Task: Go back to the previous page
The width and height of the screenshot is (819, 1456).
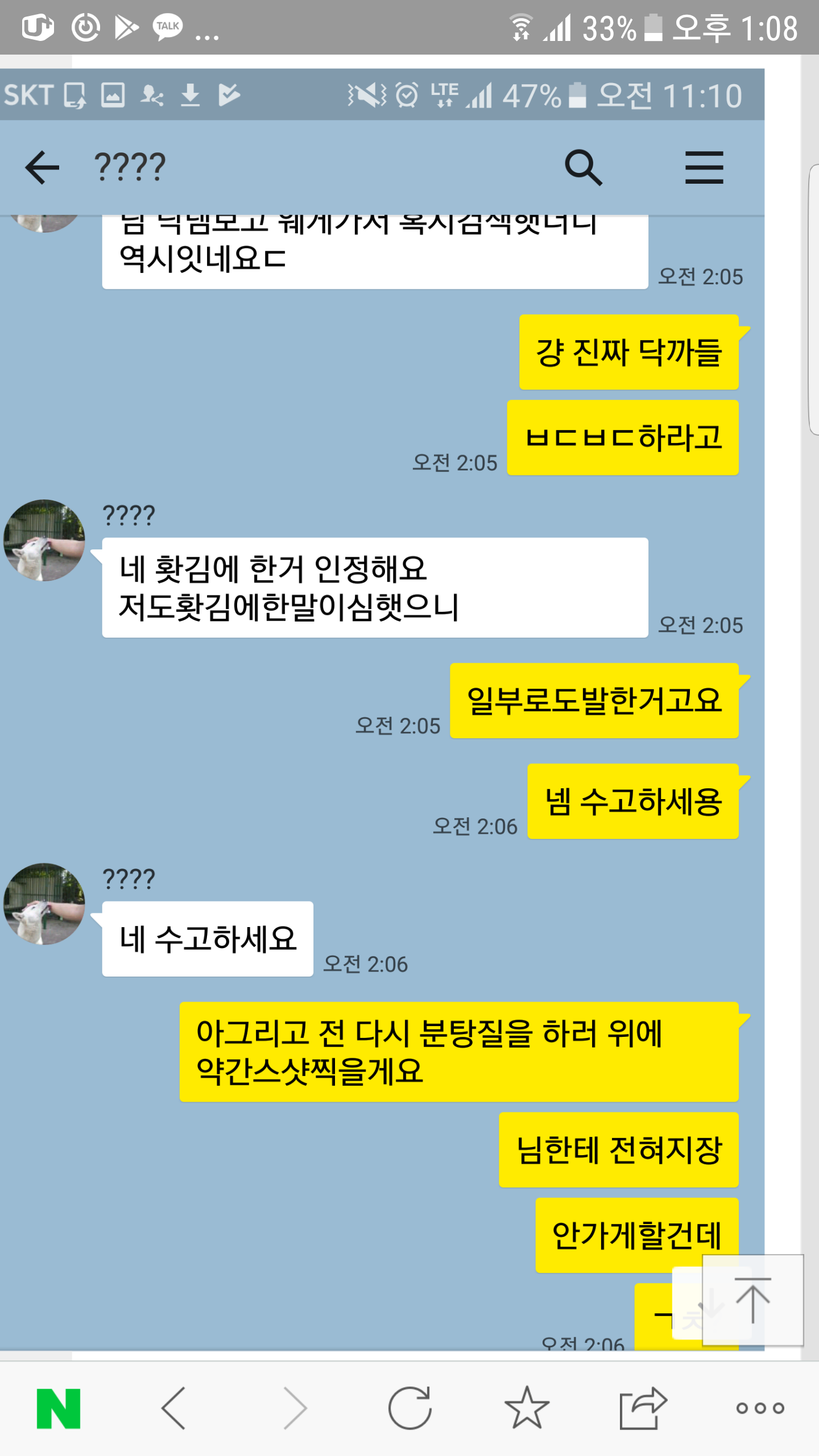Action: pyautogui.click(x=173, y=1408)
